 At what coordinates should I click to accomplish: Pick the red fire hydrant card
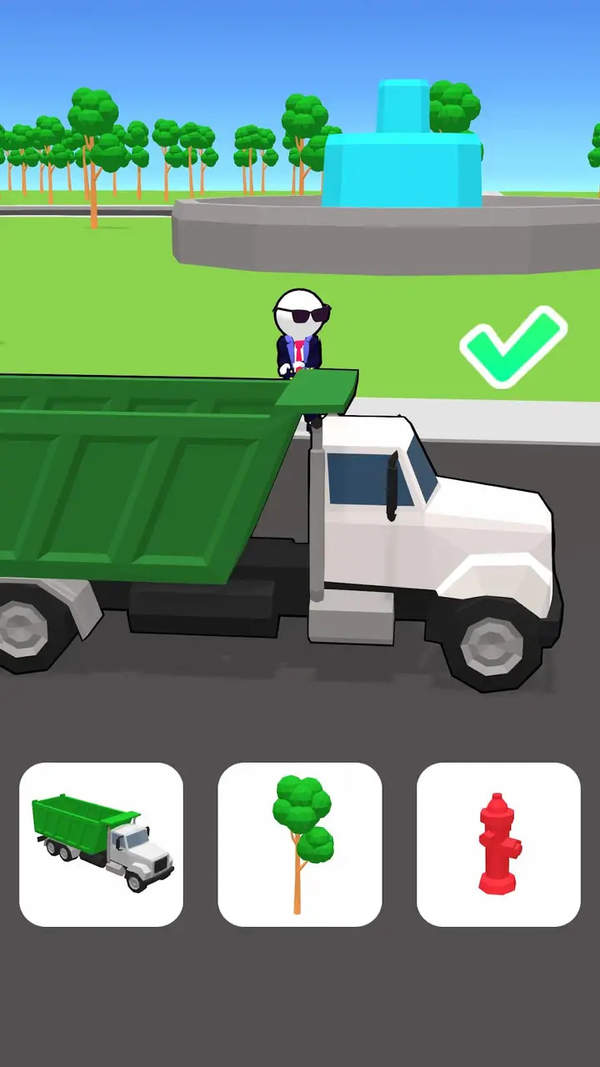click(498, 844)
